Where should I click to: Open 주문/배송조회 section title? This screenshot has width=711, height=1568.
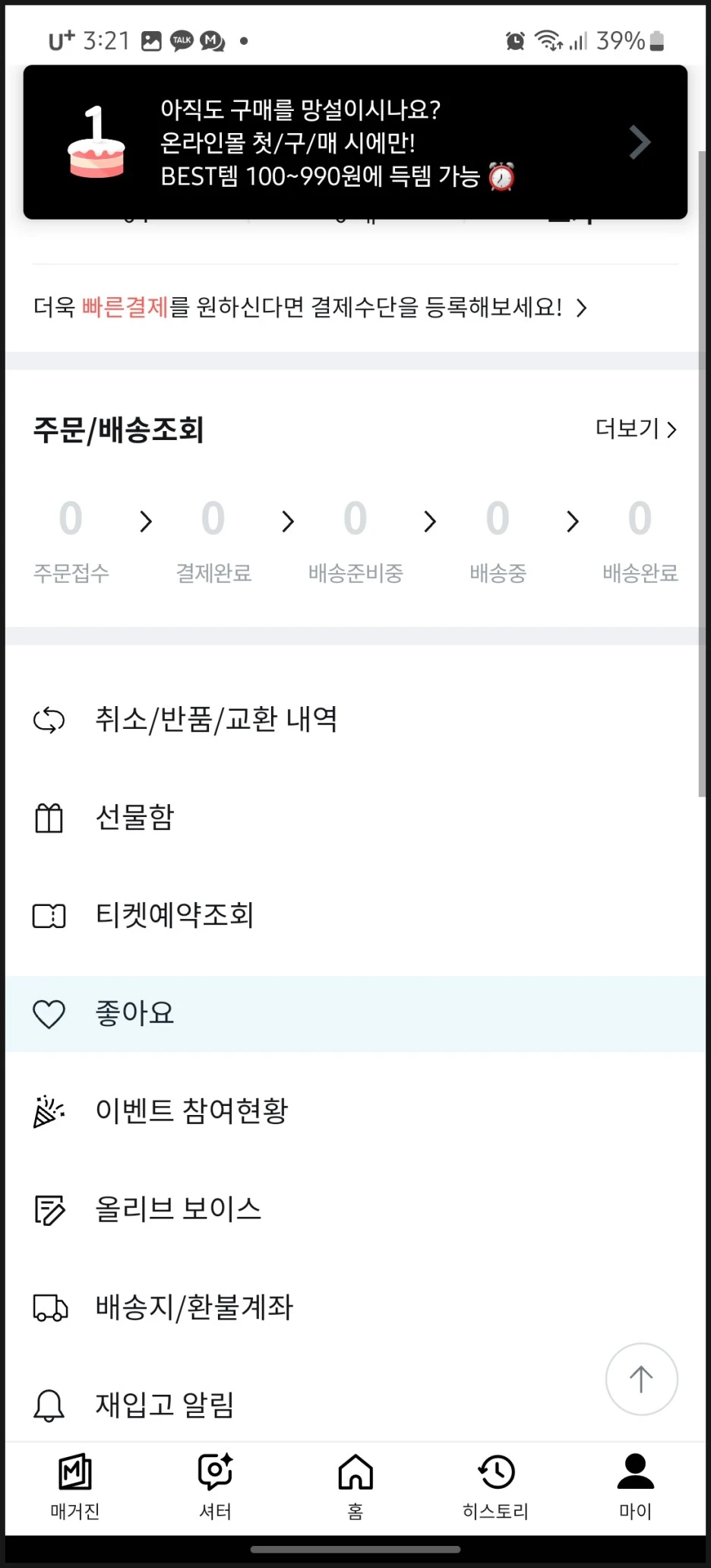point(118,429)
